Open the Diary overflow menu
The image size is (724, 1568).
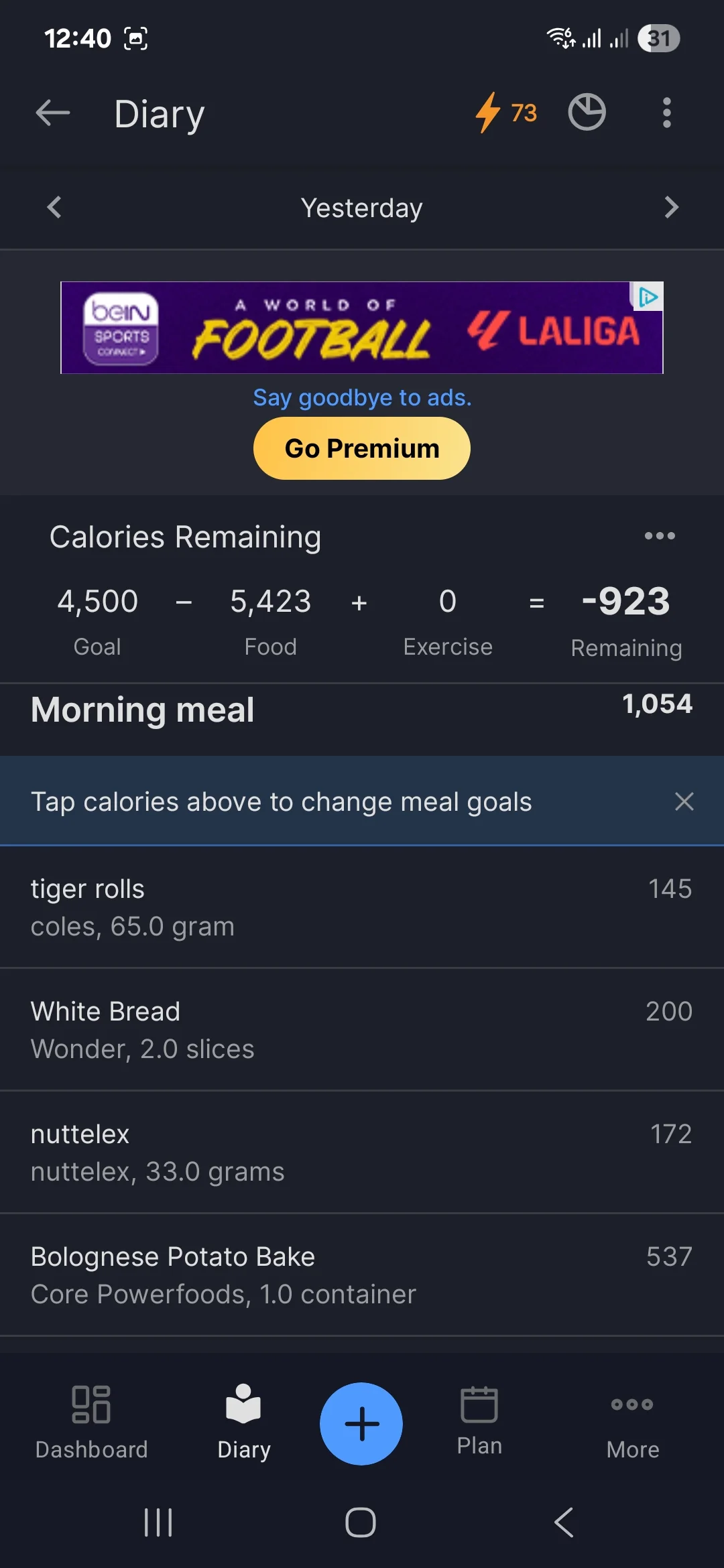[x=666, y=113]
